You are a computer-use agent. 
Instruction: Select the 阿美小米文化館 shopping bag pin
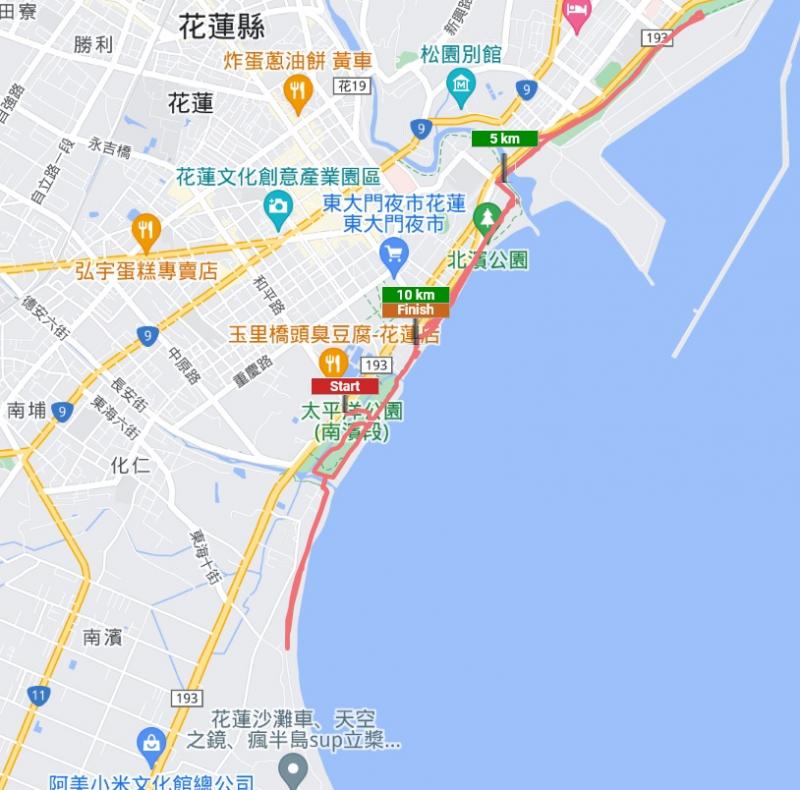tap(152, 743)
